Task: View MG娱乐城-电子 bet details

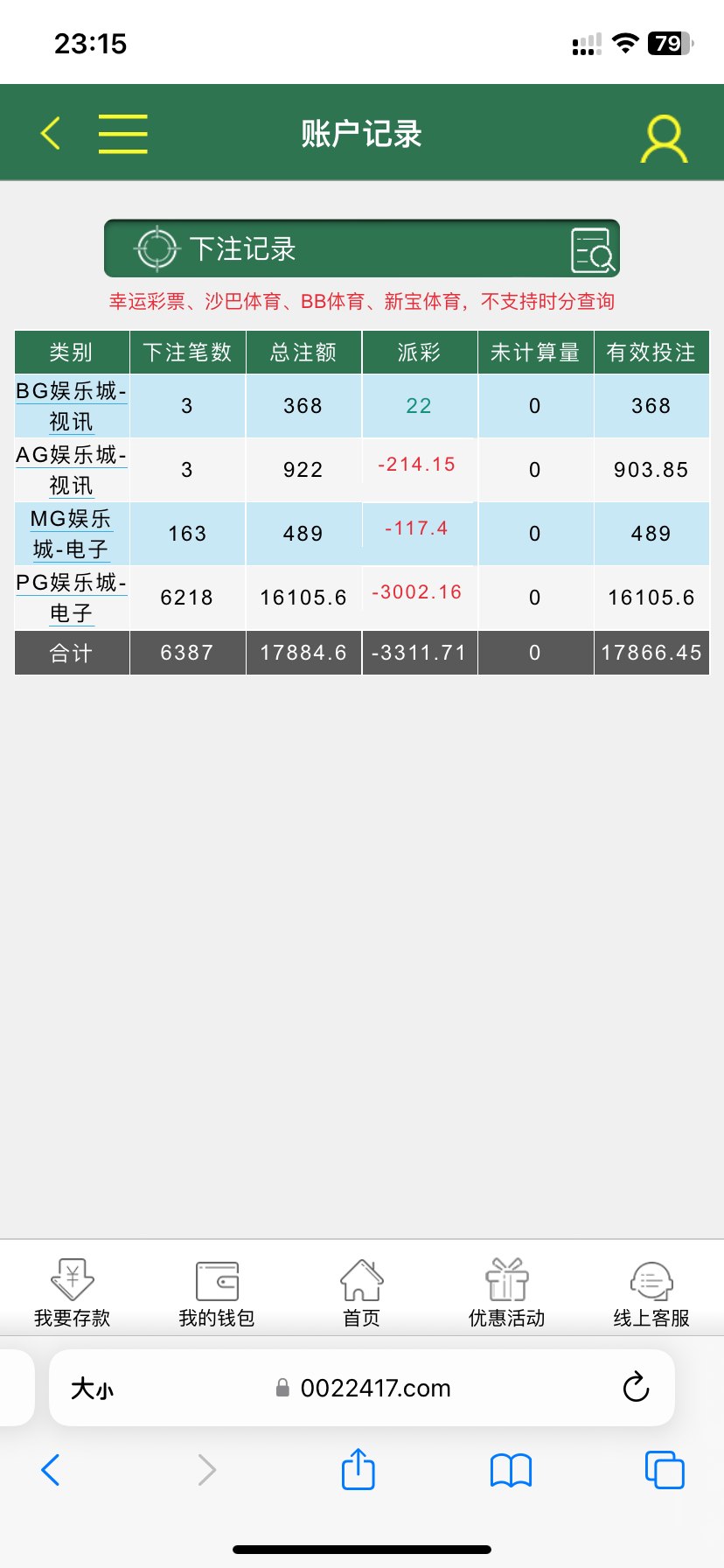Action: (71, 534)
